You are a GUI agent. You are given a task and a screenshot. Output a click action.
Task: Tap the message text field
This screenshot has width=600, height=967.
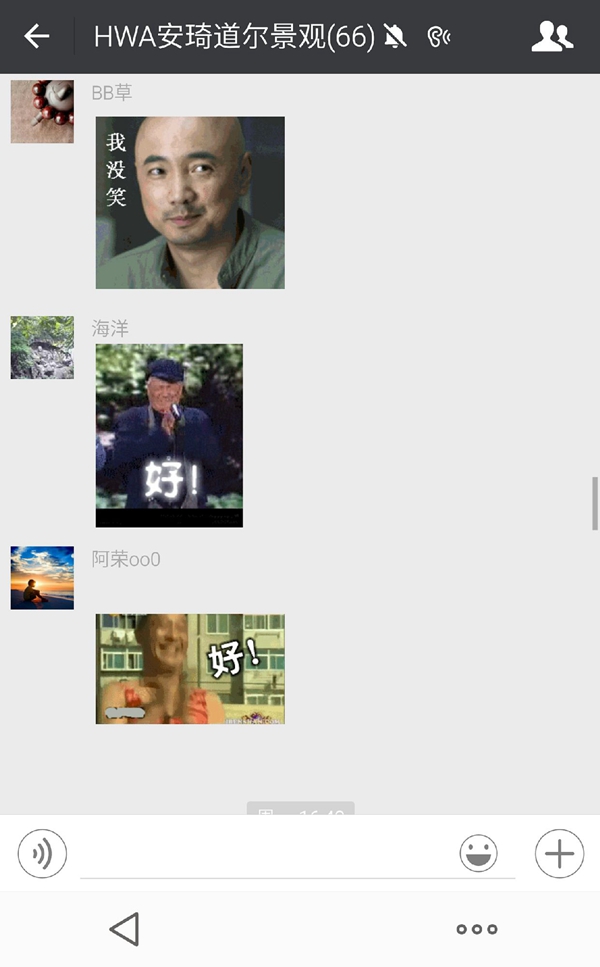tap(266, 855)
